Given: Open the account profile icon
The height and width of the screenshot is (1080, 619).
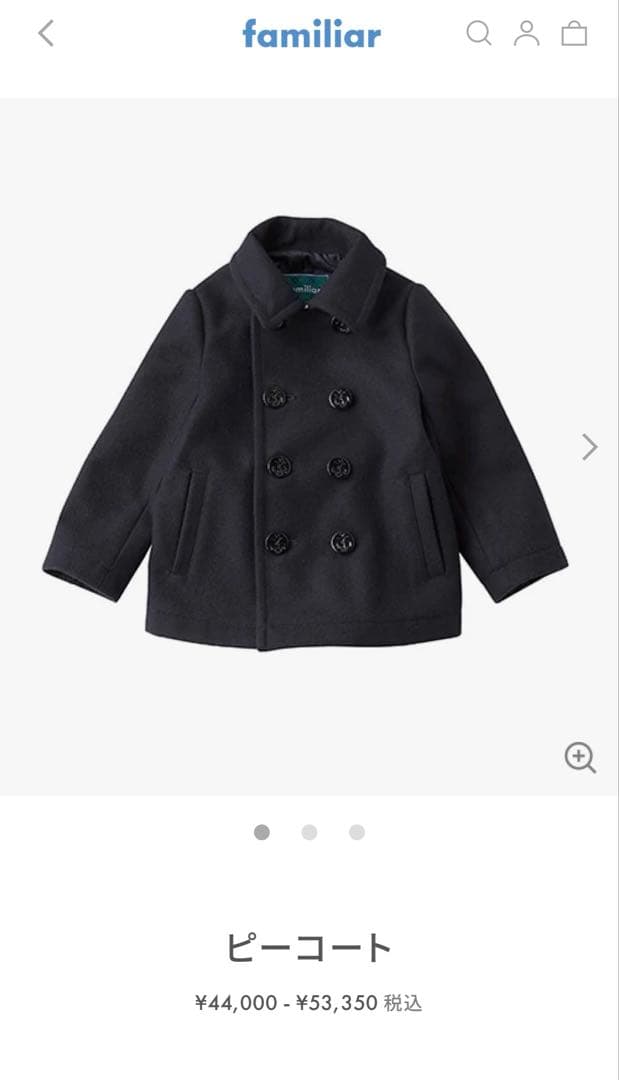Looking at the screenshot, I should click(x=526, y=34).
